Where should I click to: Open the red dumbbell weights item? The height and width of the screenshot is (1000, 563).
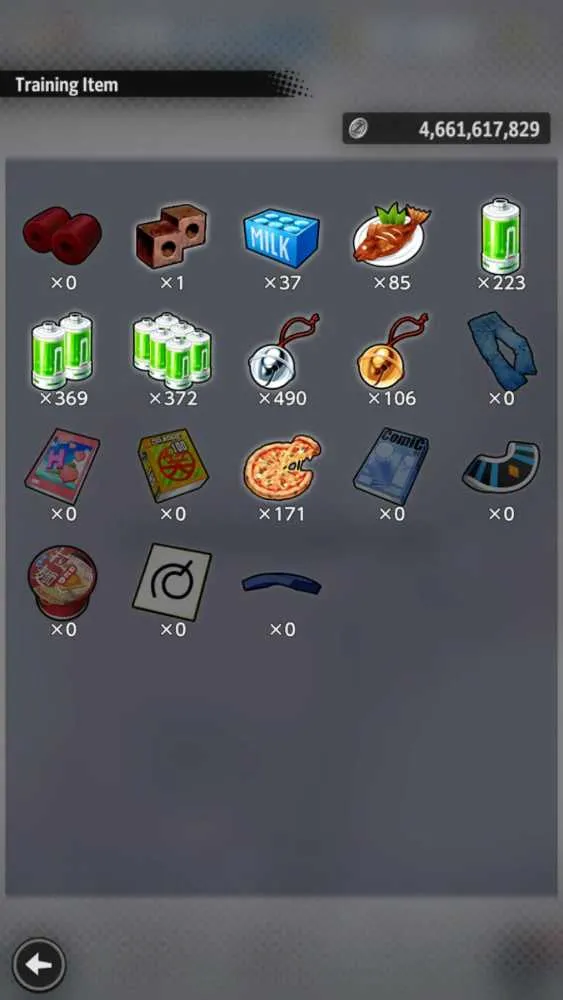point(62,233)
